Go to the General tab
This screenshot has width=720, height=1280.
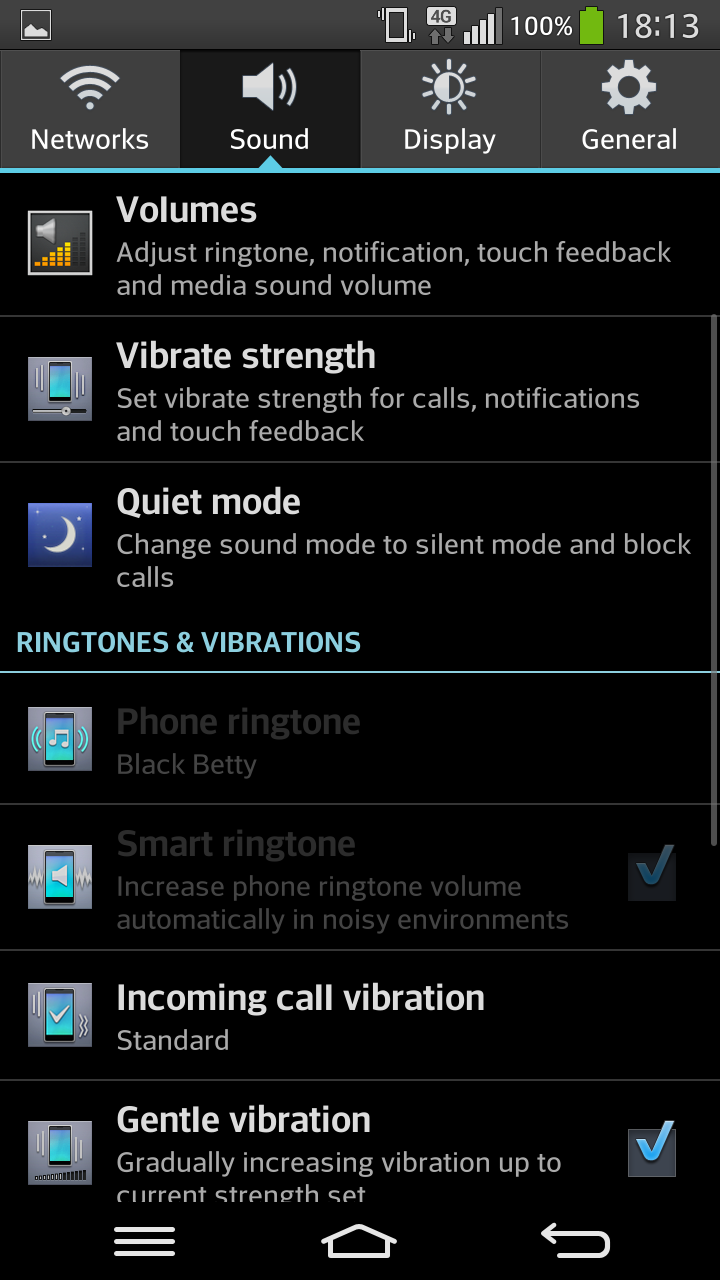630,109
